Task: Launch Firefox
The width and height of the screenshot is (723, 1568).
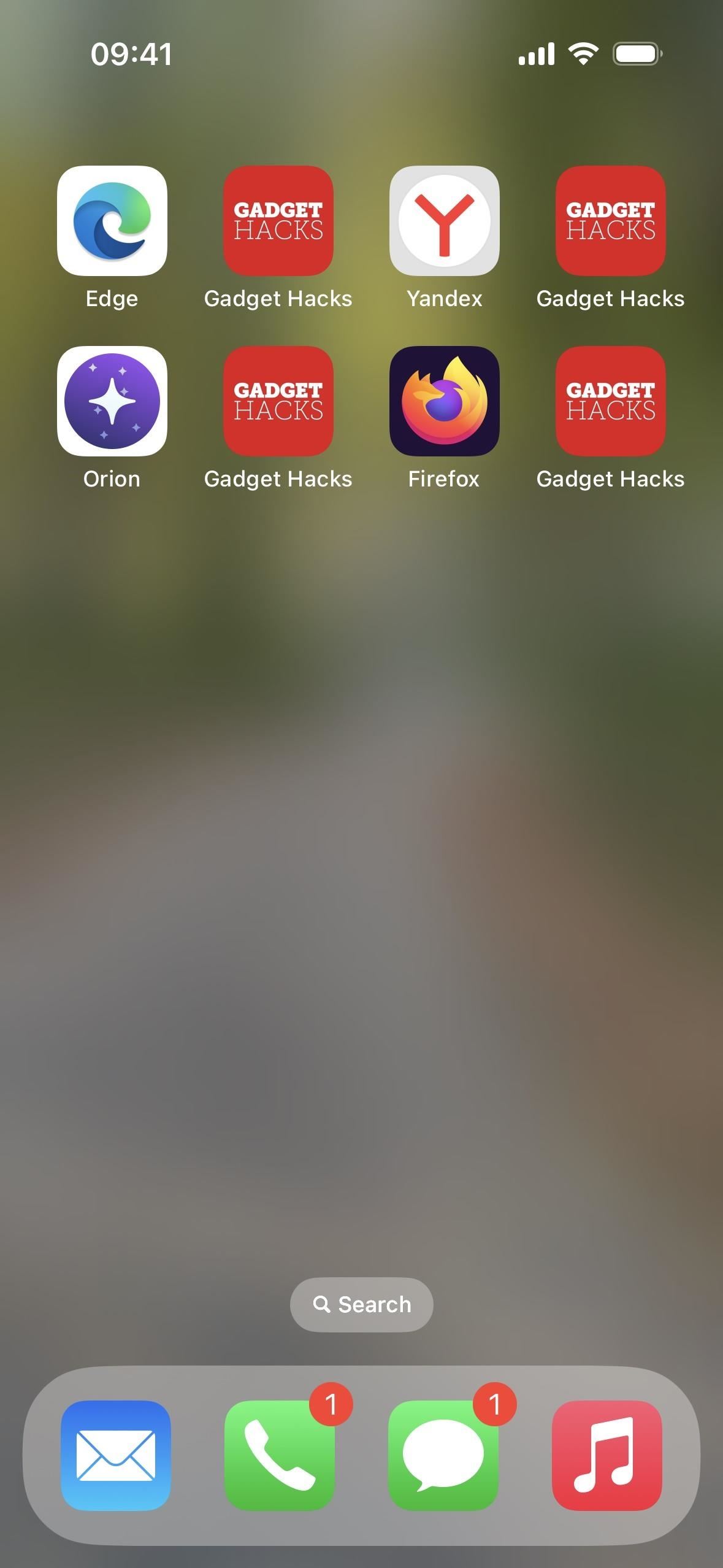Action: [444, 401]
